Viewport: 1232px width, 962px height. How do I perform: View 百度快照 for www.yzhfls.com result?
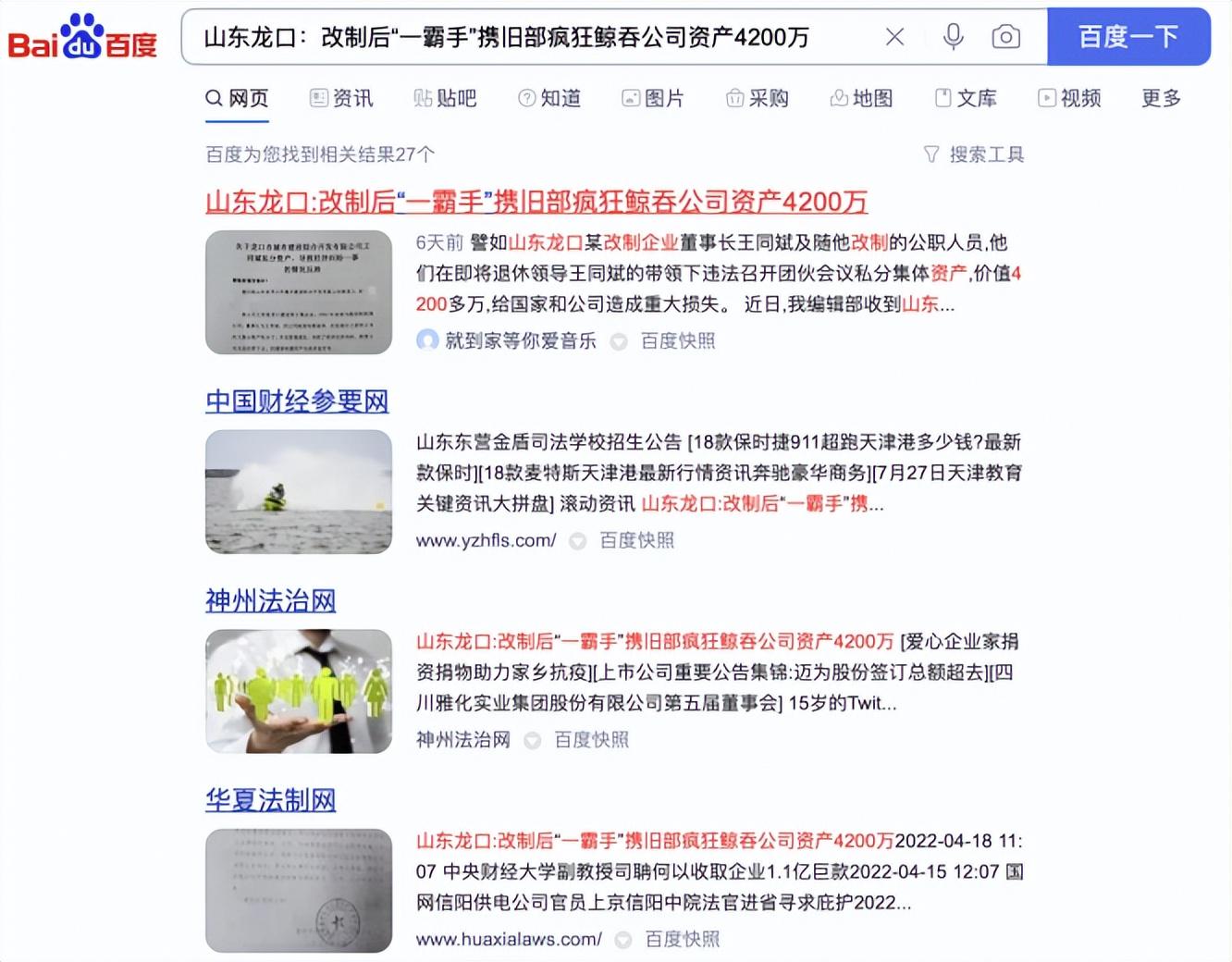tap(636, 540)
